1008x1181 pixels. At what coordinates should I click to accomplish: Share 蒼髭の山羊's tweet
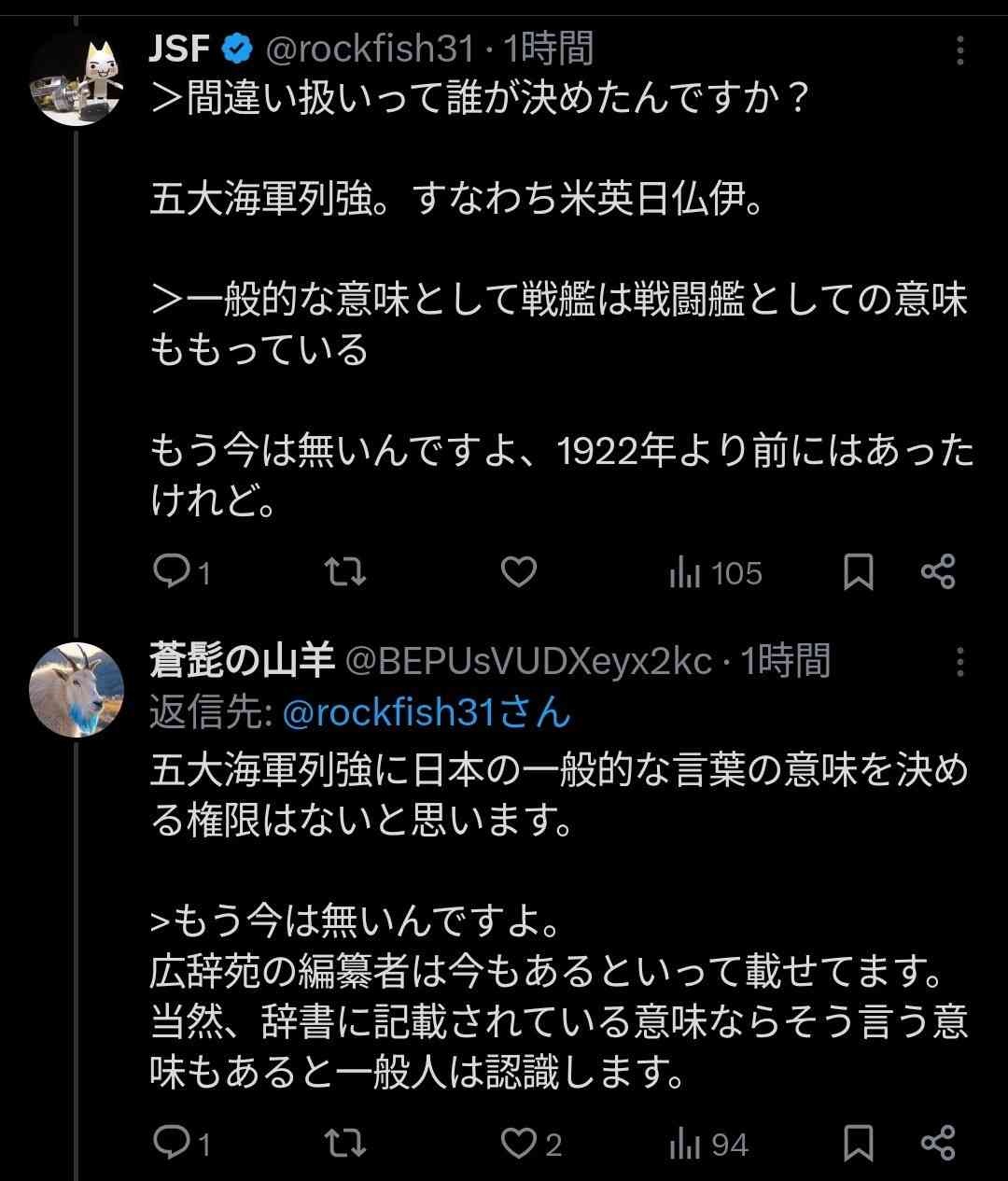point(938,1144)
